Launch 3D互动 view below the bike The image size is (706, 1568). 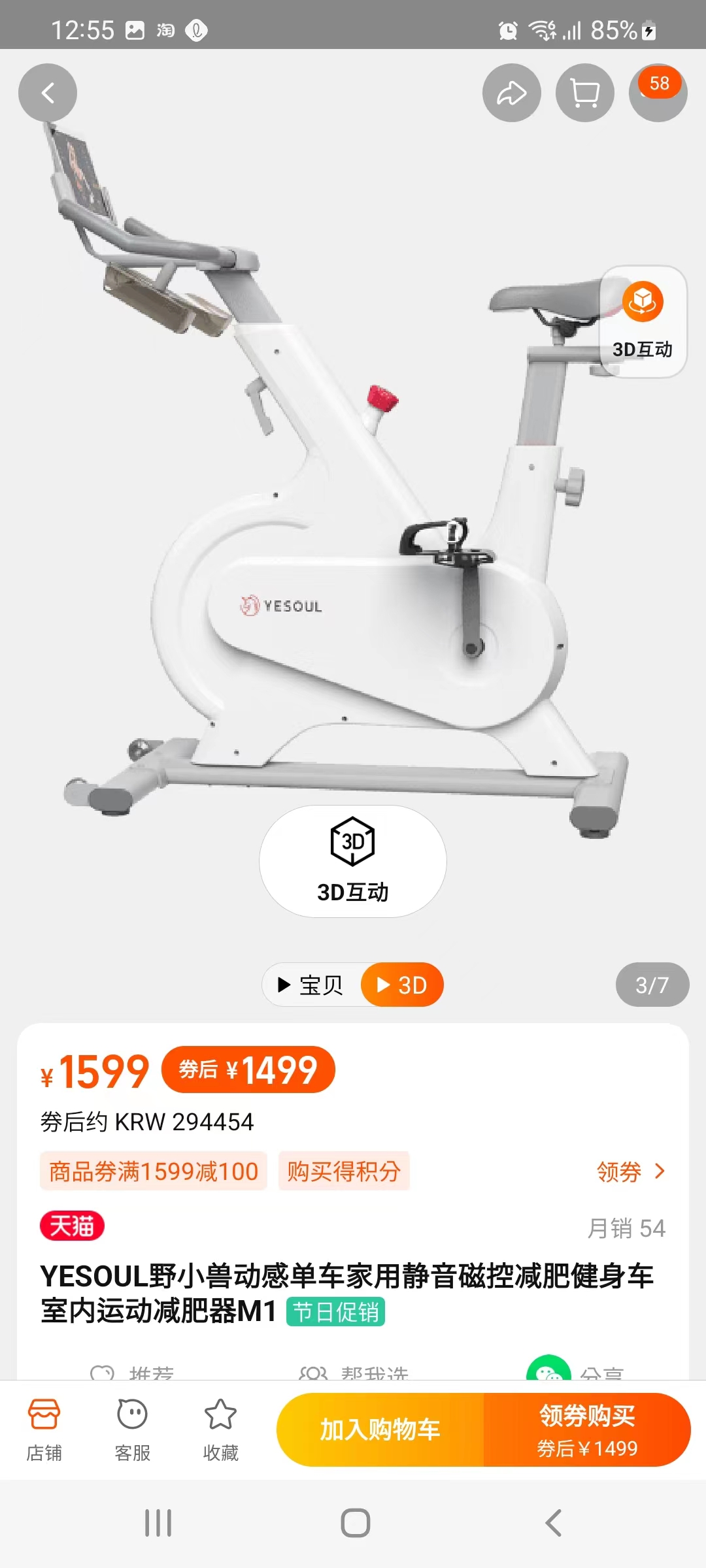[353, 861]
